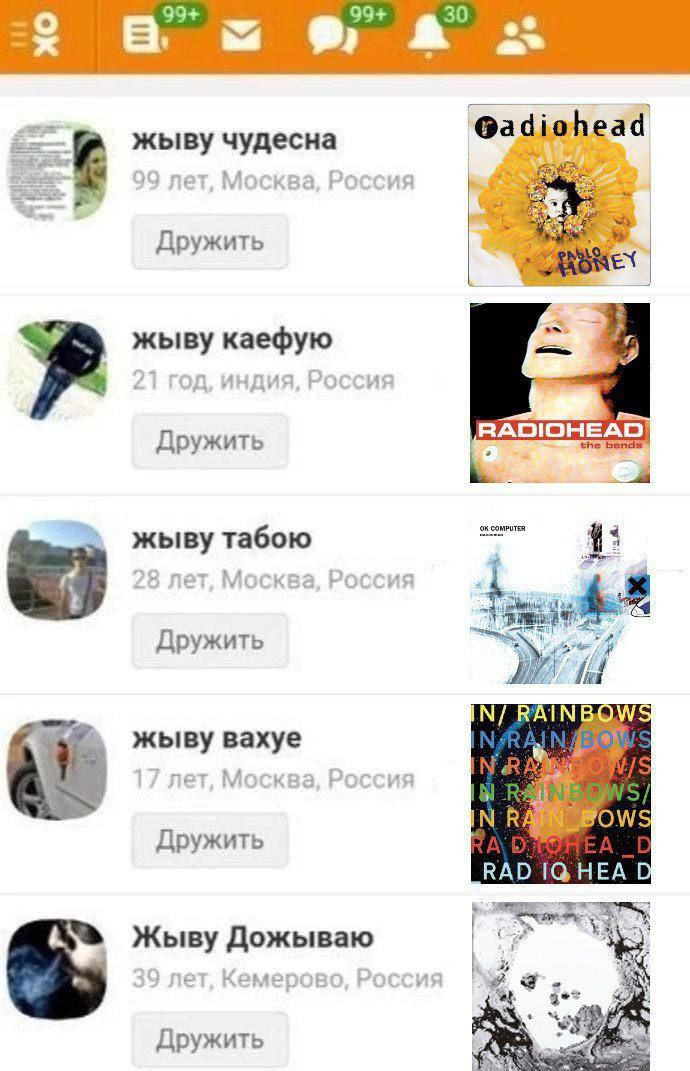Tap Дружить for жыву чудесна
The width and height of the screenshot is (690, 1071).
[210, 241]
